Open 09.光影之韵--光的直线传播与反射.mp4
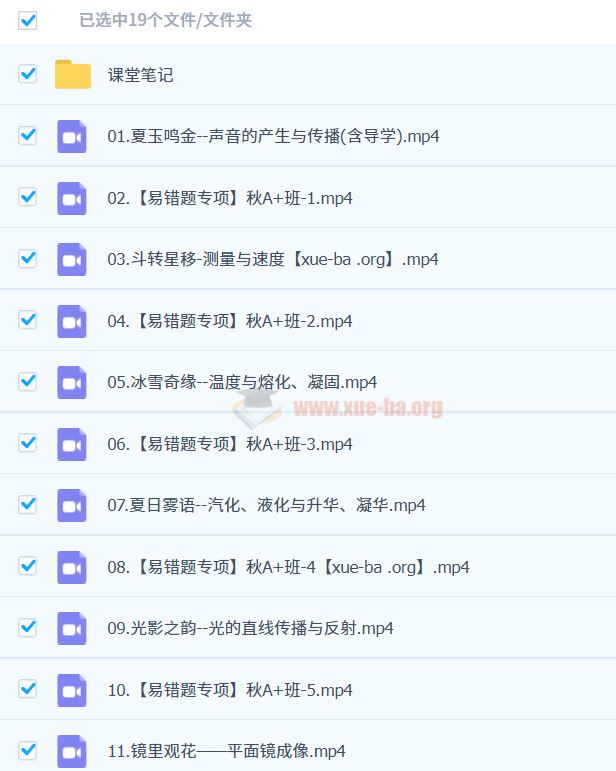The height and width of the screenshot is (771, 616). pyautogui.click(x=250, y=628)
